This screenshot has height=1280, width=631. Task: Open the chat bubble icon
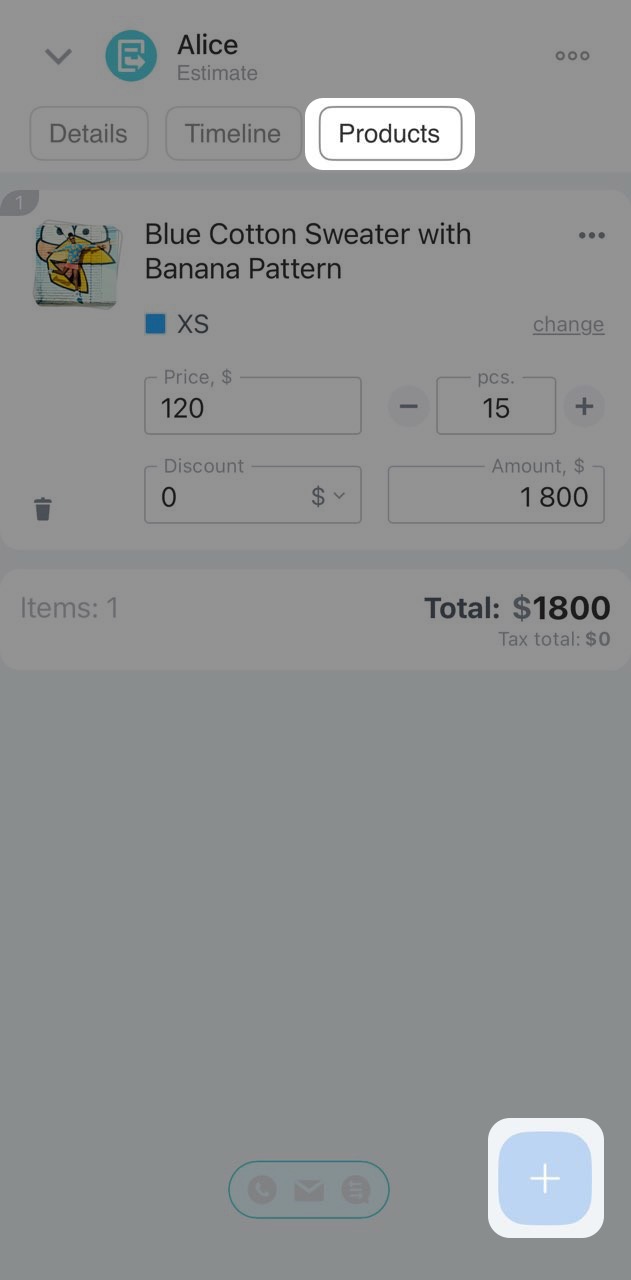pos(355,1189)
